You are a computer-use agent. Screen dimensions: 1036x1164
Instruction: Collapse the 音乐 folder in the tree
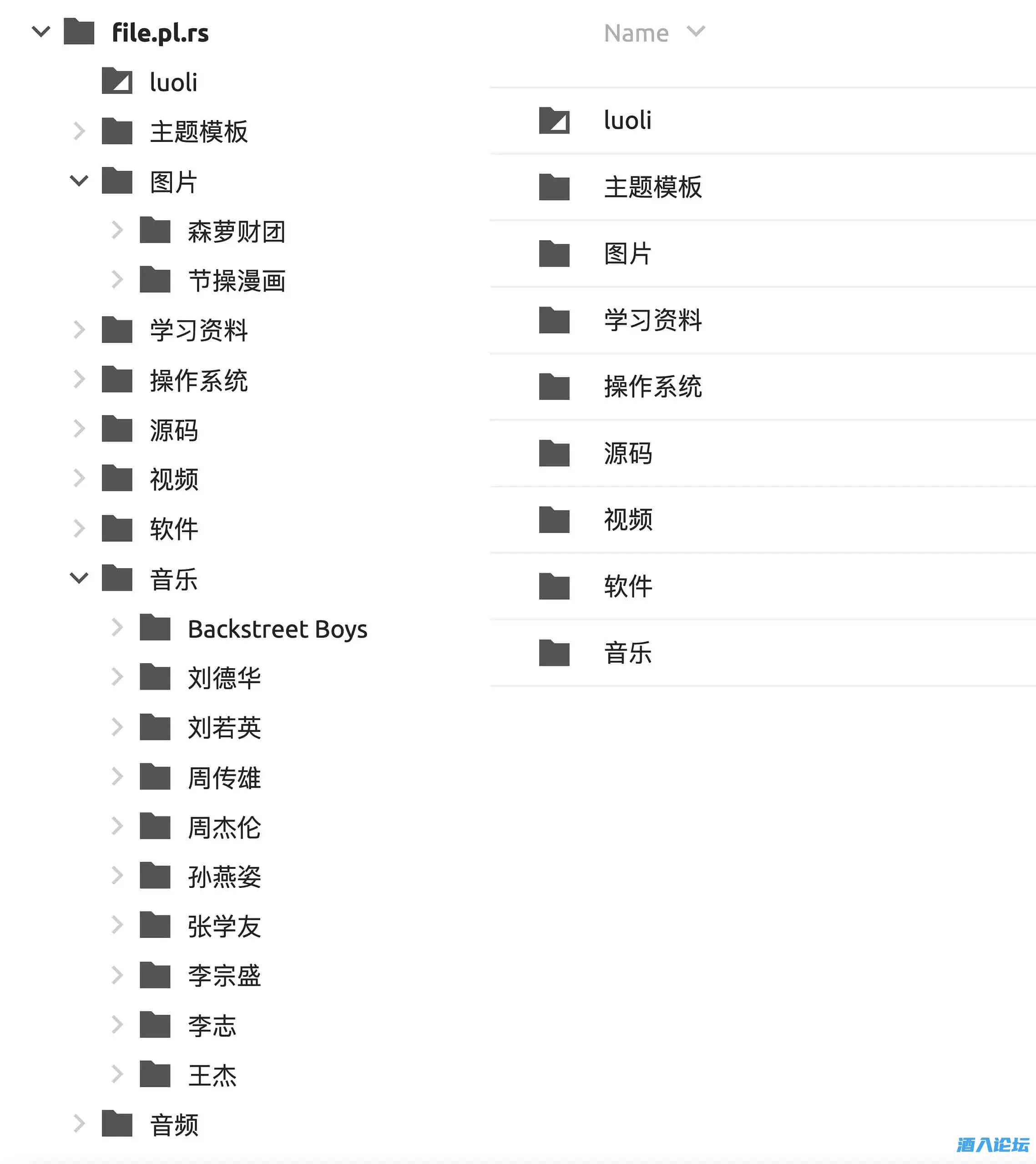pos(79,579)
